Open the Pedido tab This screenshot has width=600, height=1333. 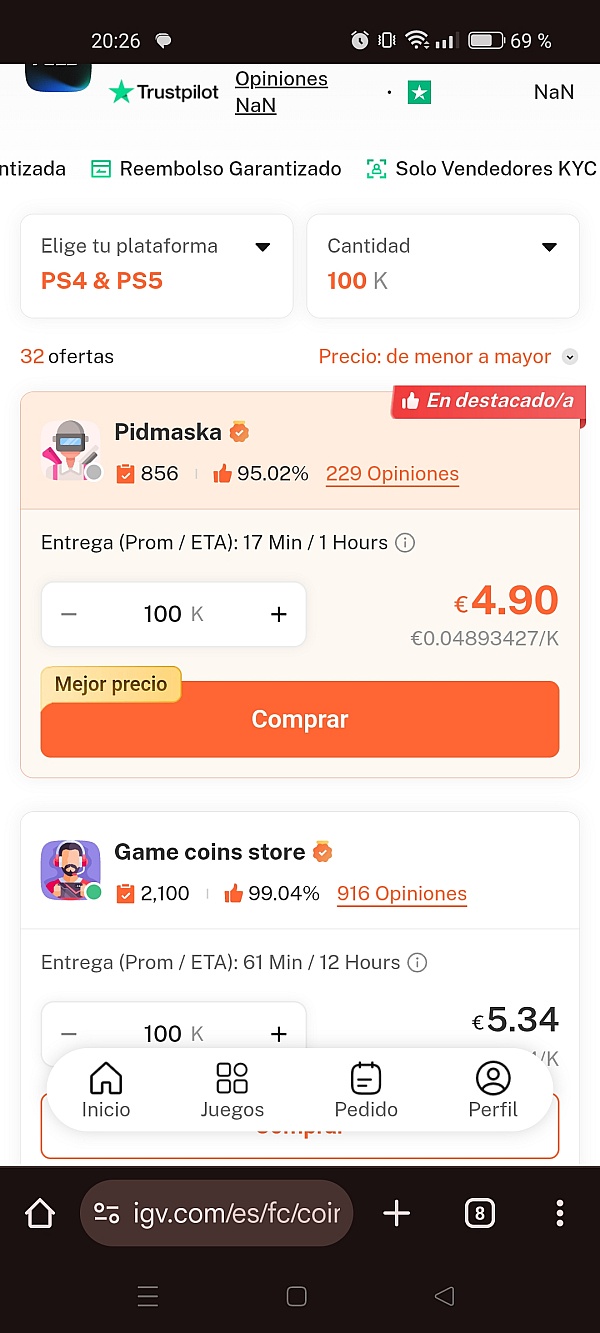point(366,1090)
